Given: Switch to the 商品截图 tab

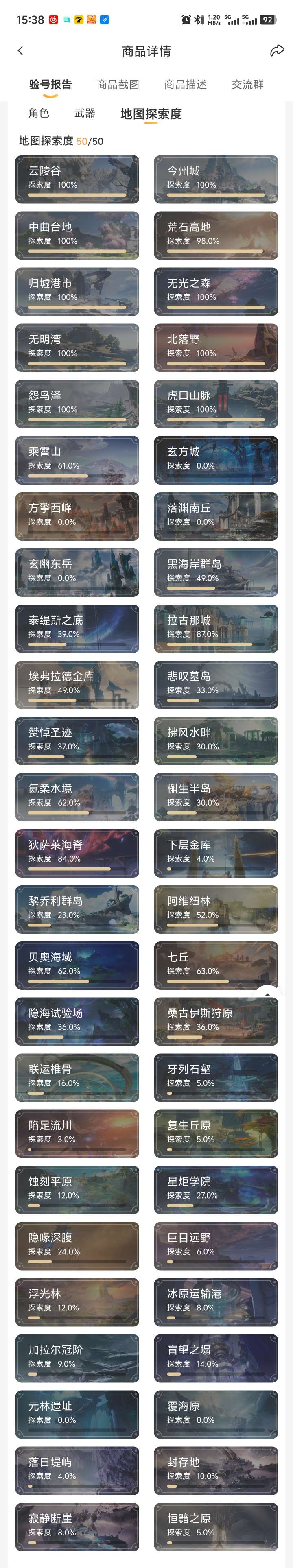Looking at the screenshot, I should pyautogui.click(x=118, y=85).
